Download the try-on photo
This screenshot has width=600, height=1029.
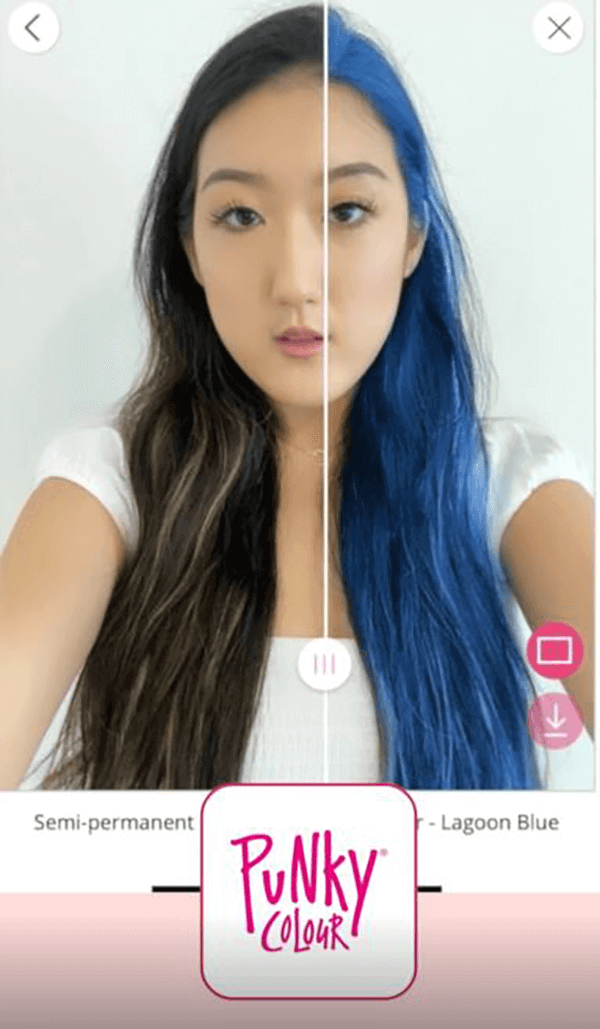pos(555,721)
